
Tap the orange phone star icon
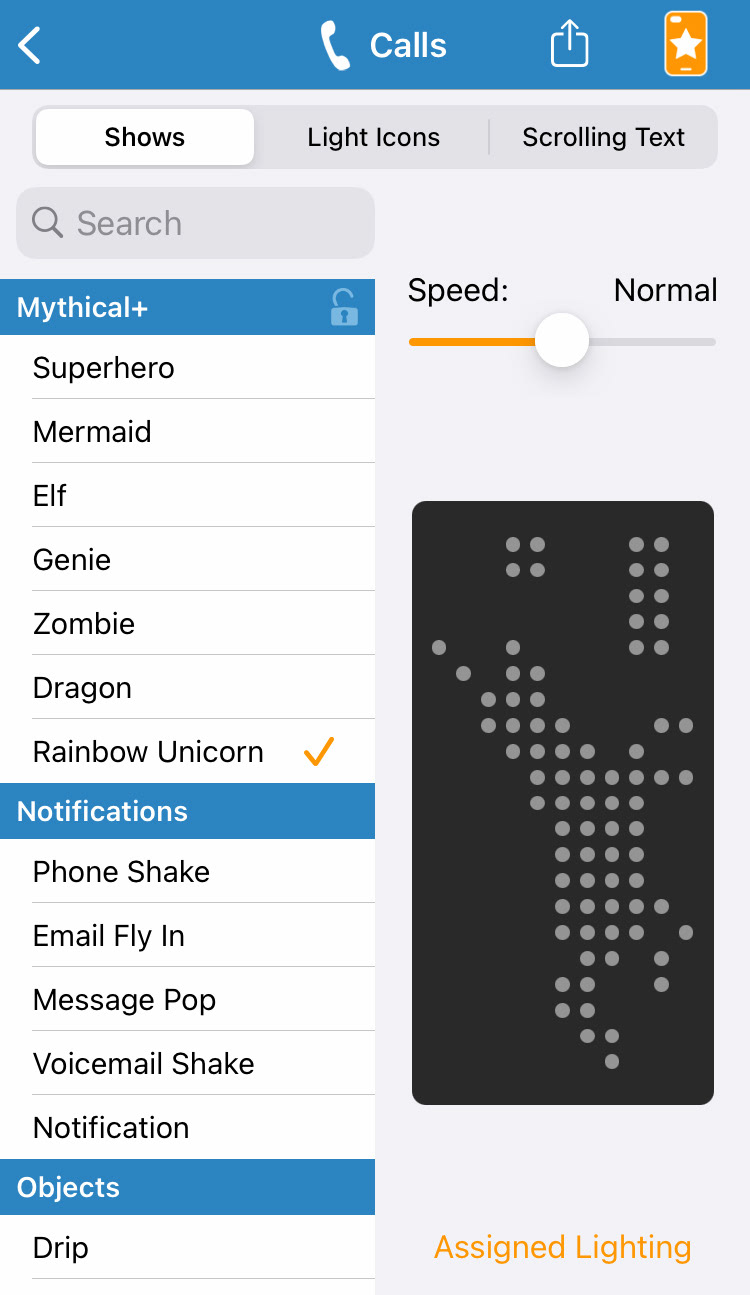[x=685, y=44]
